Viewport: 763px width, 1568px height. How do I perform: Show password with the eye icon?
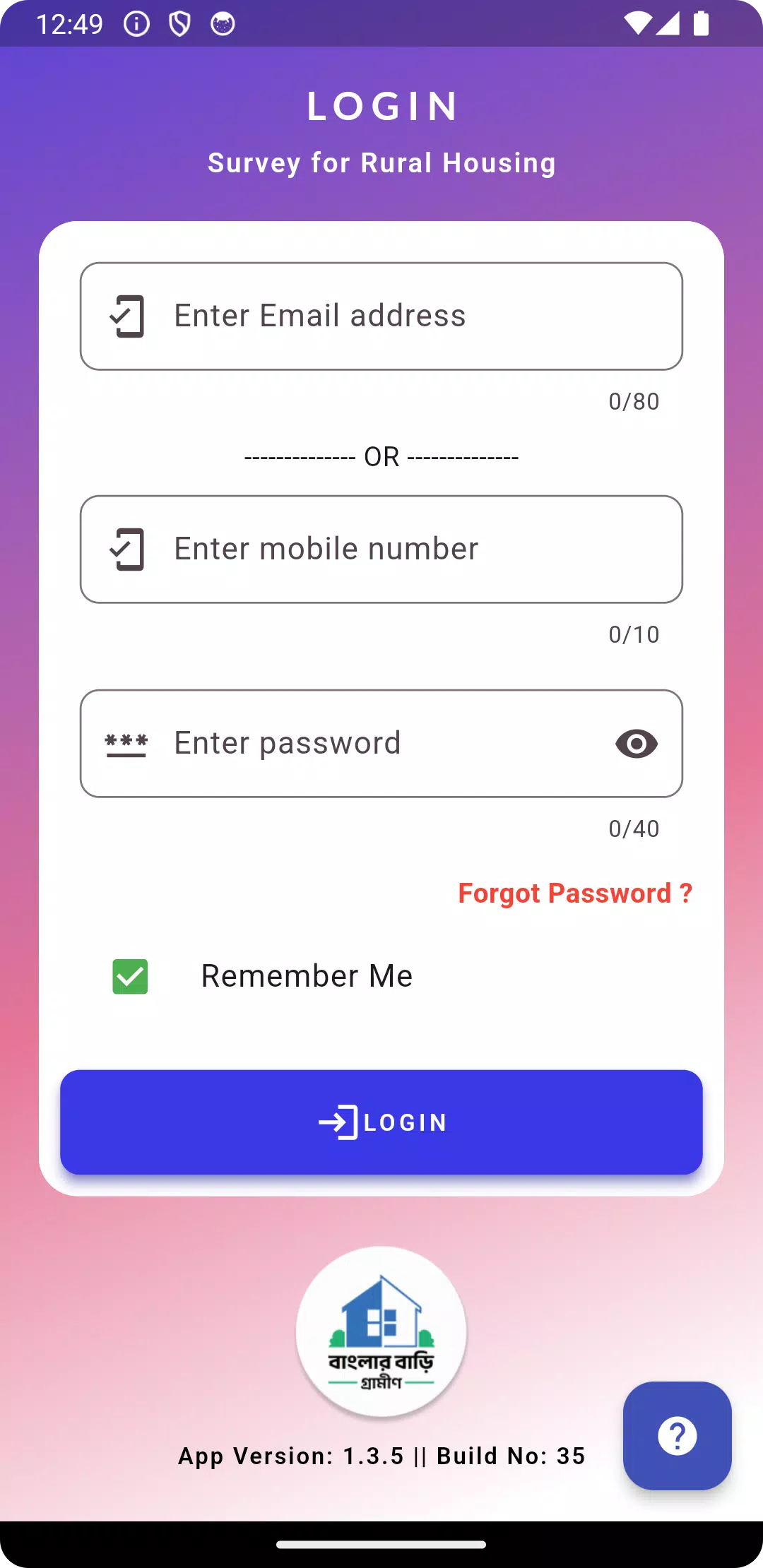tap(636, 744)
